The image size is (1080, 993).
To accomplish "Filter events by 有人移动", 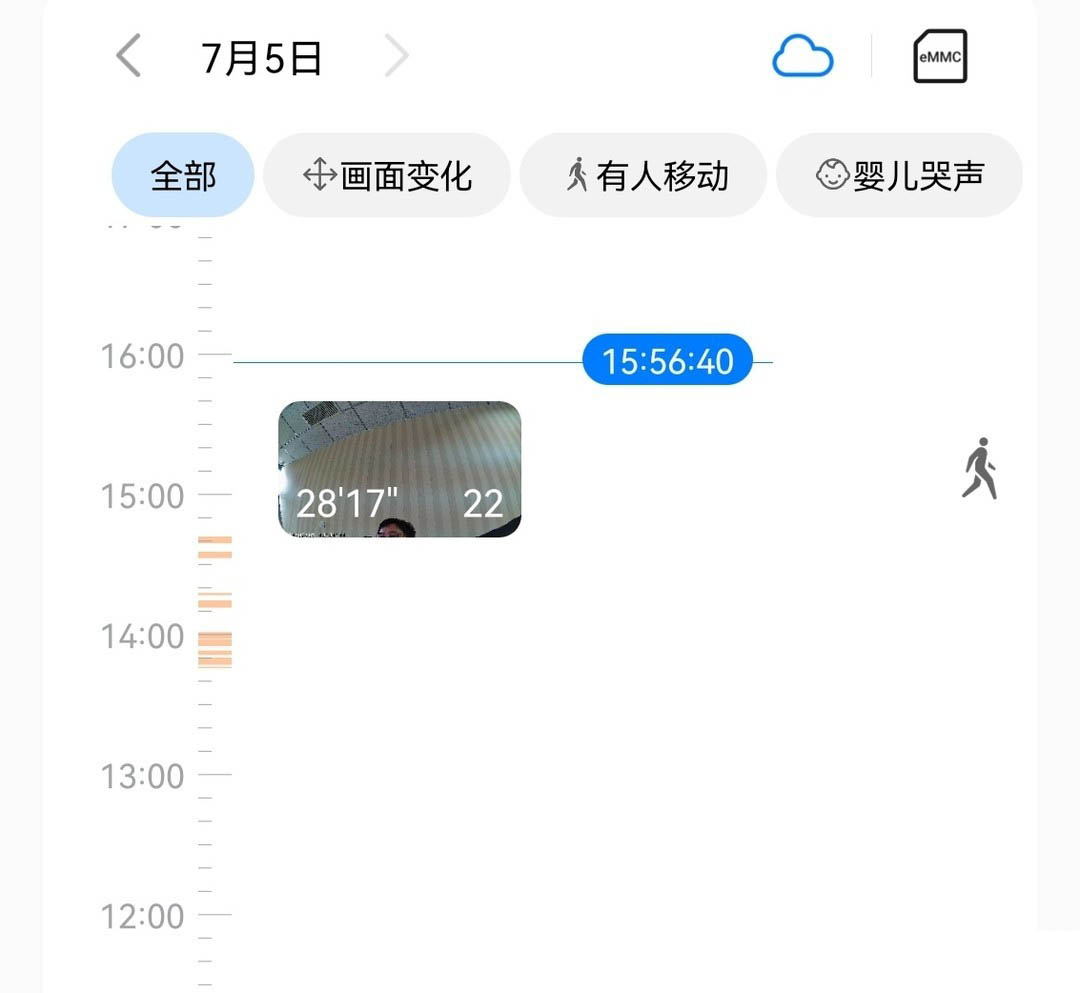I will 644,176.
